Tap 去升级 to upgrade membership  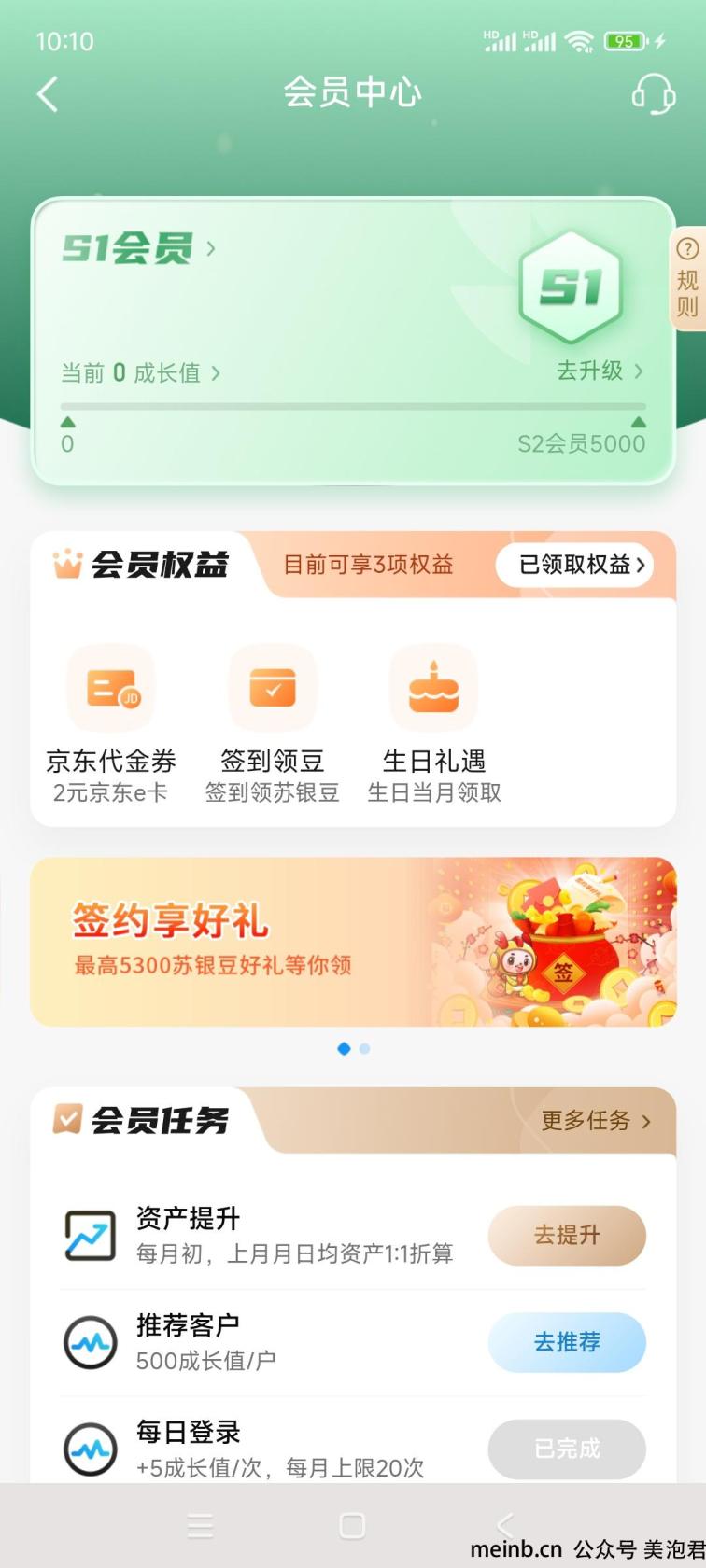click(x=599, y=371)
